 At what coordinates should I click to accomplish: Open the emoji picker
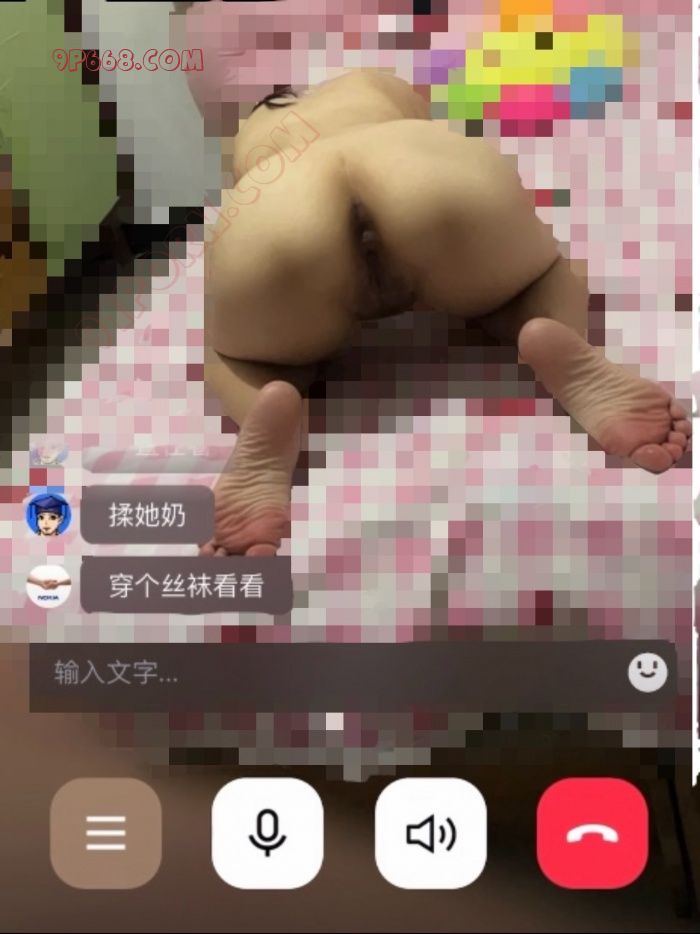pos(647,672)
